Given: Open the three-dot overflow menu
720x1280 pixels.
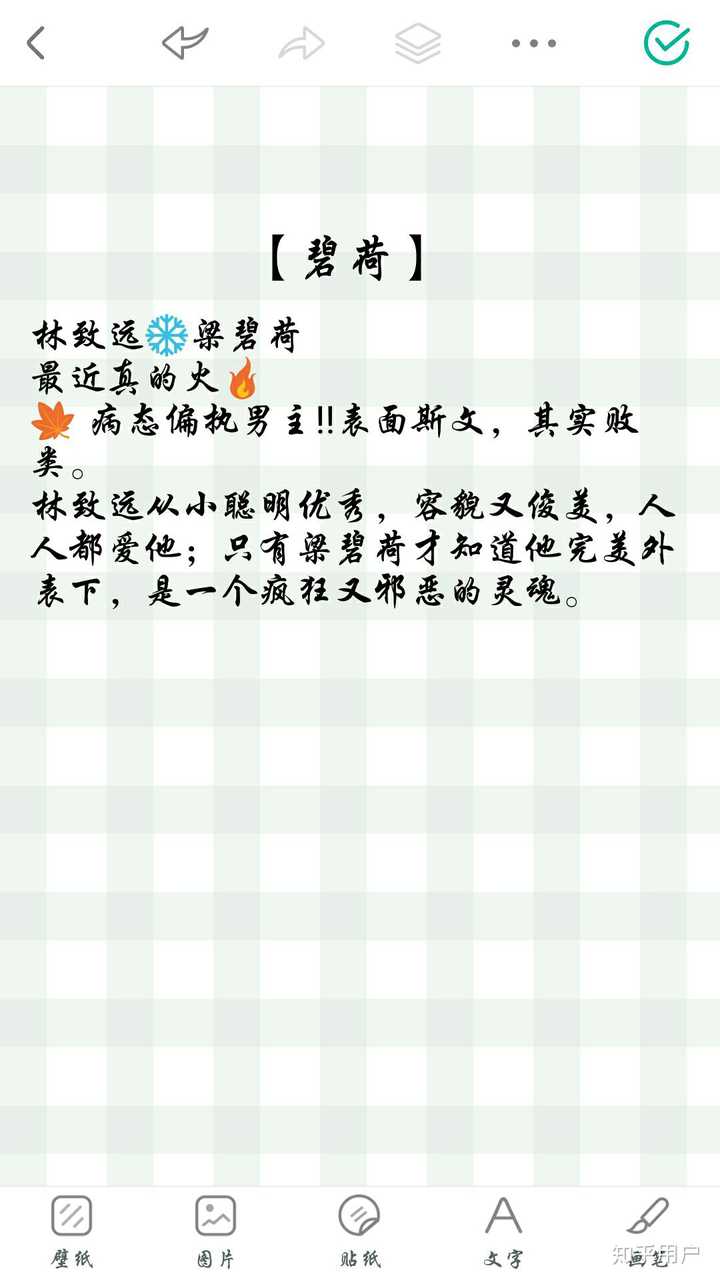Looking at the screenshot, I should [x=533, y=43].
